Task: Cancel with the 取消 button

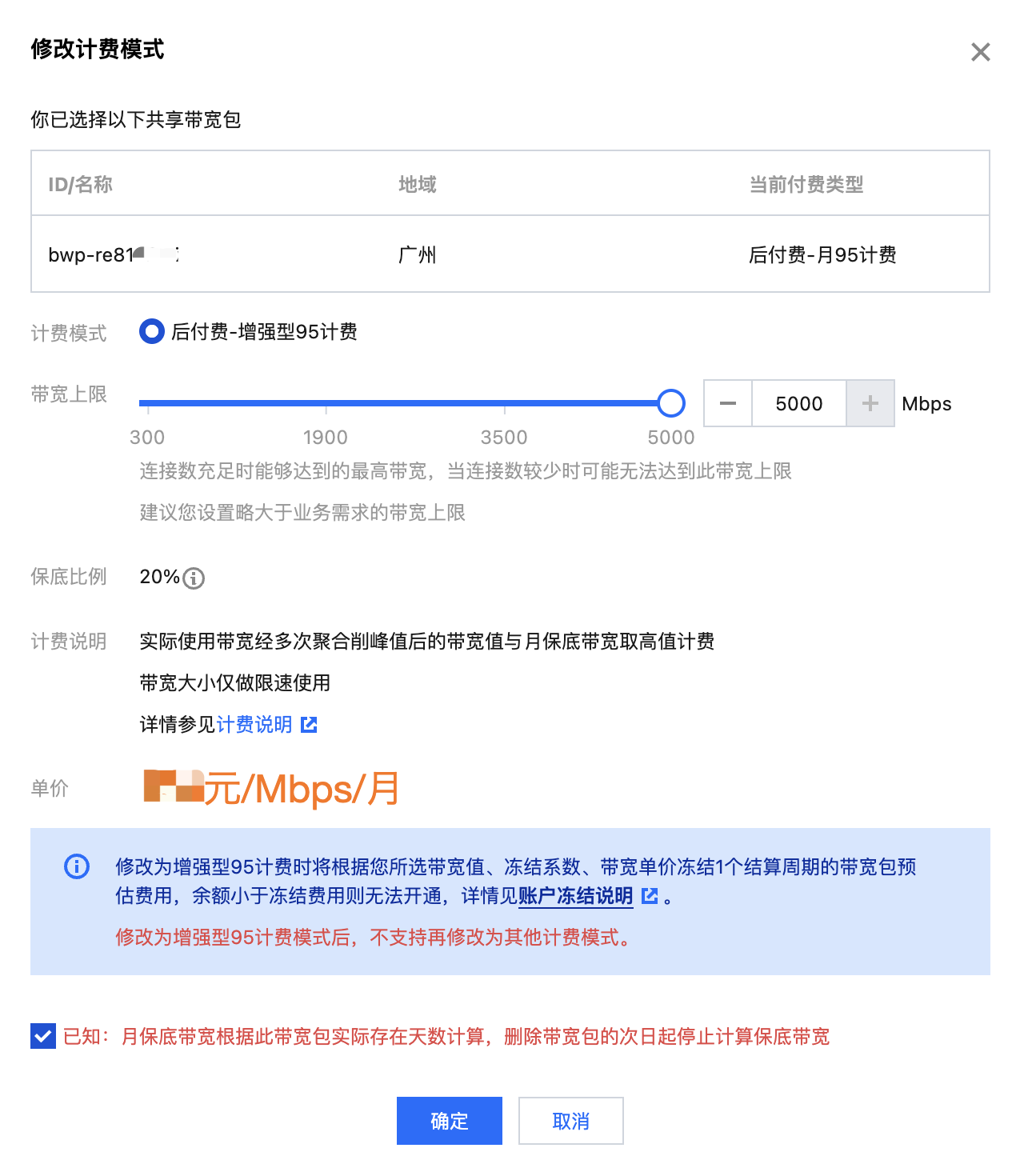Action: point(570,1121)
